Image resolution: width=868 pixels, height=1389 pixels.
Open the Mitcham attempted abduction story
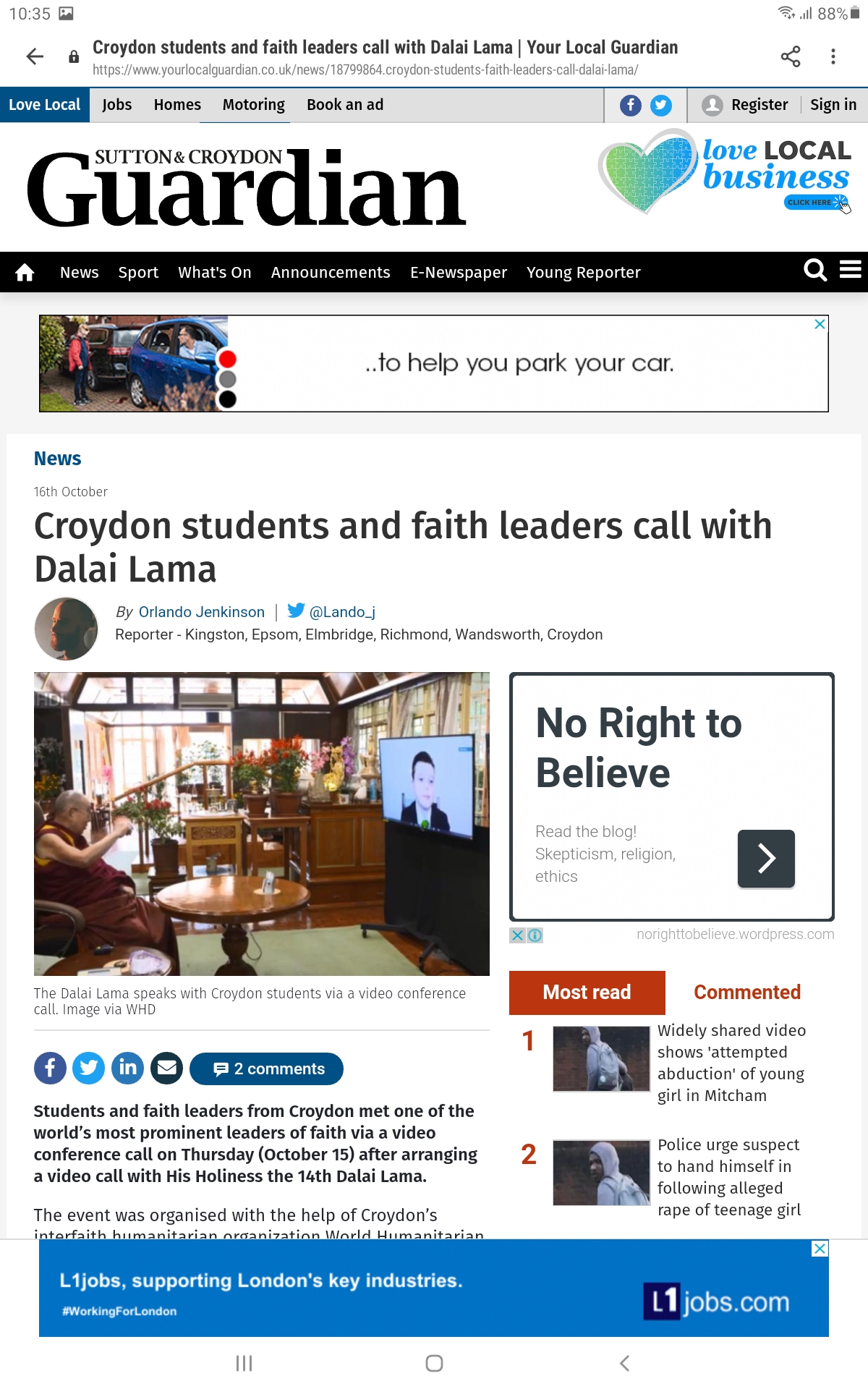coord(731,1062)
